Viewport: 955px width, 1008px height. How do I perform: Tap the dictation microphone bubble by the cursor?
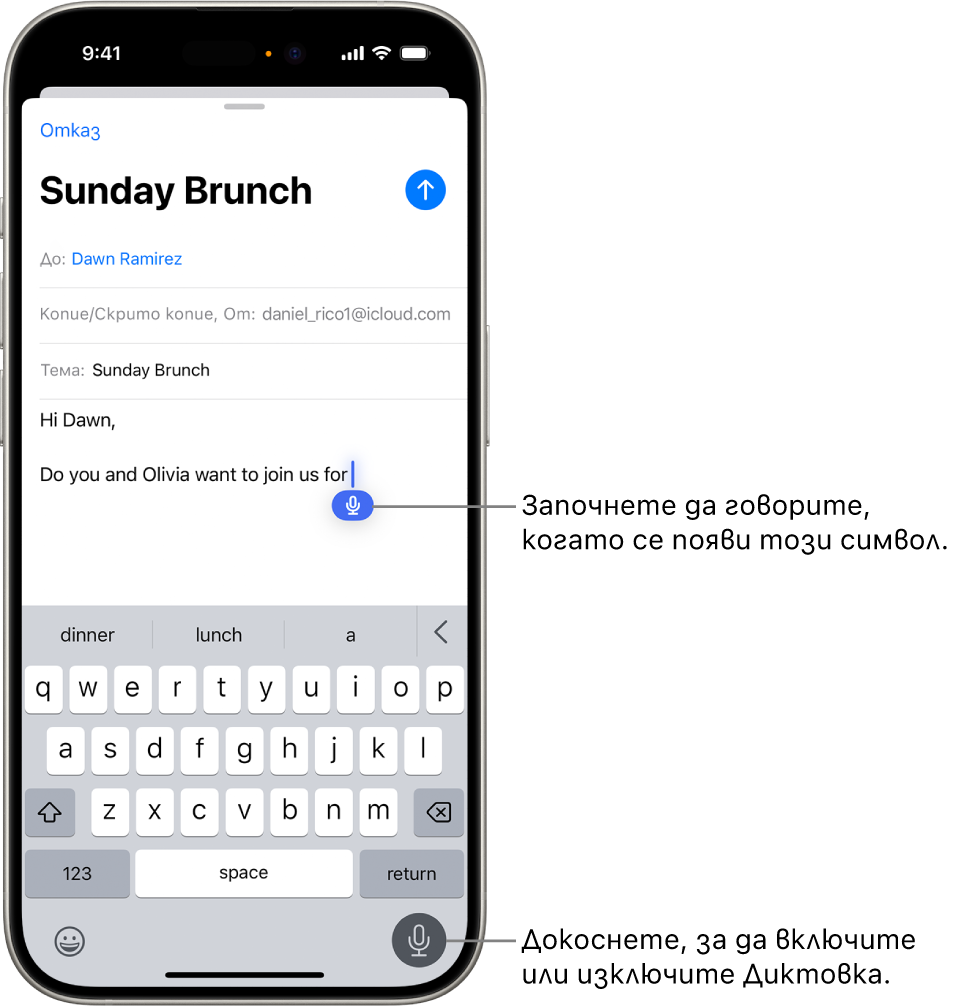(352, 506)
